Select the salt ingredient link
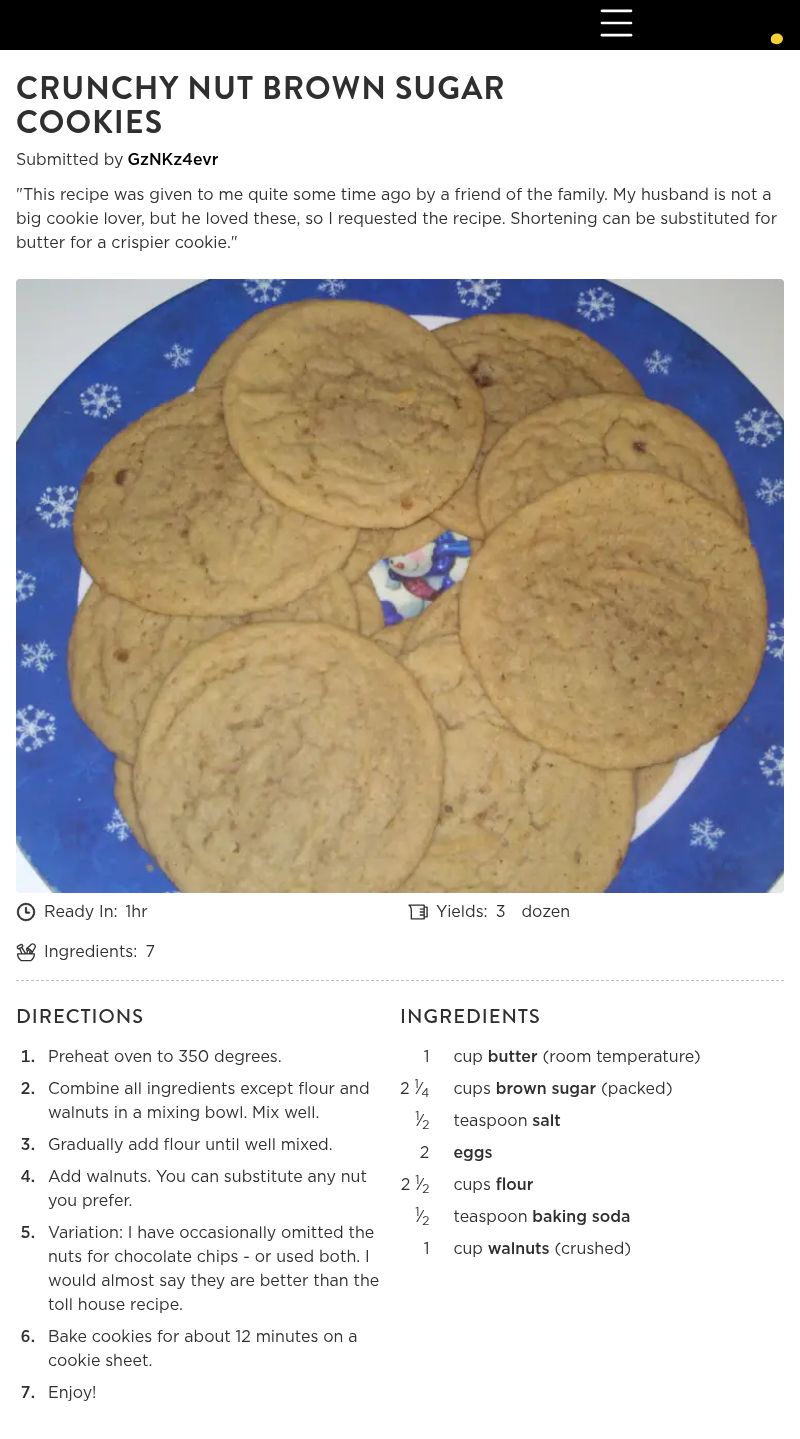Viewport: 800px width, 1439px height. 546,1121
